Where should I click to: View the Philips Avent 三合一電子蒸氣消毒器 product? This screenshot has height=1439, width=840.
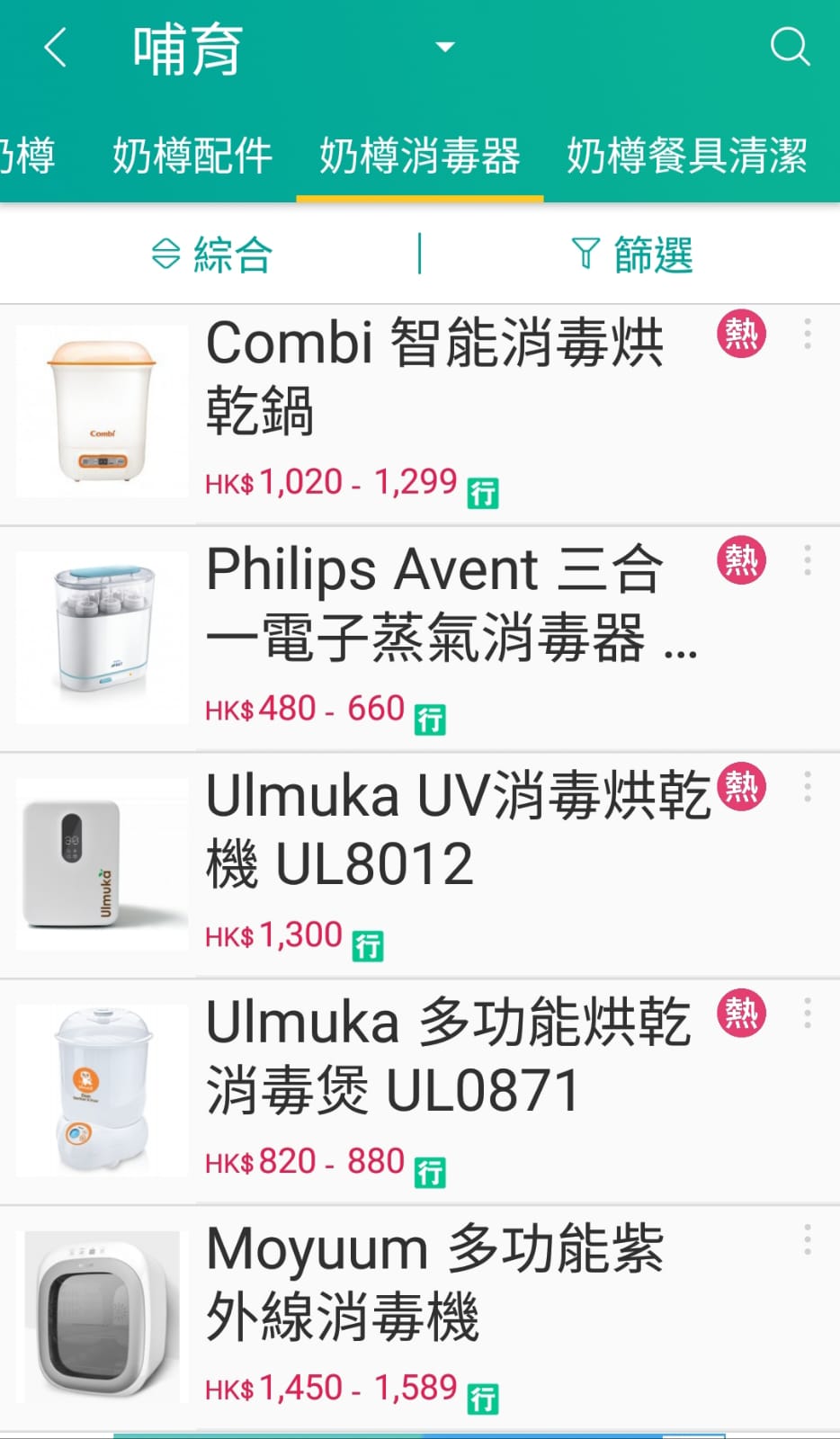(436, 603)
